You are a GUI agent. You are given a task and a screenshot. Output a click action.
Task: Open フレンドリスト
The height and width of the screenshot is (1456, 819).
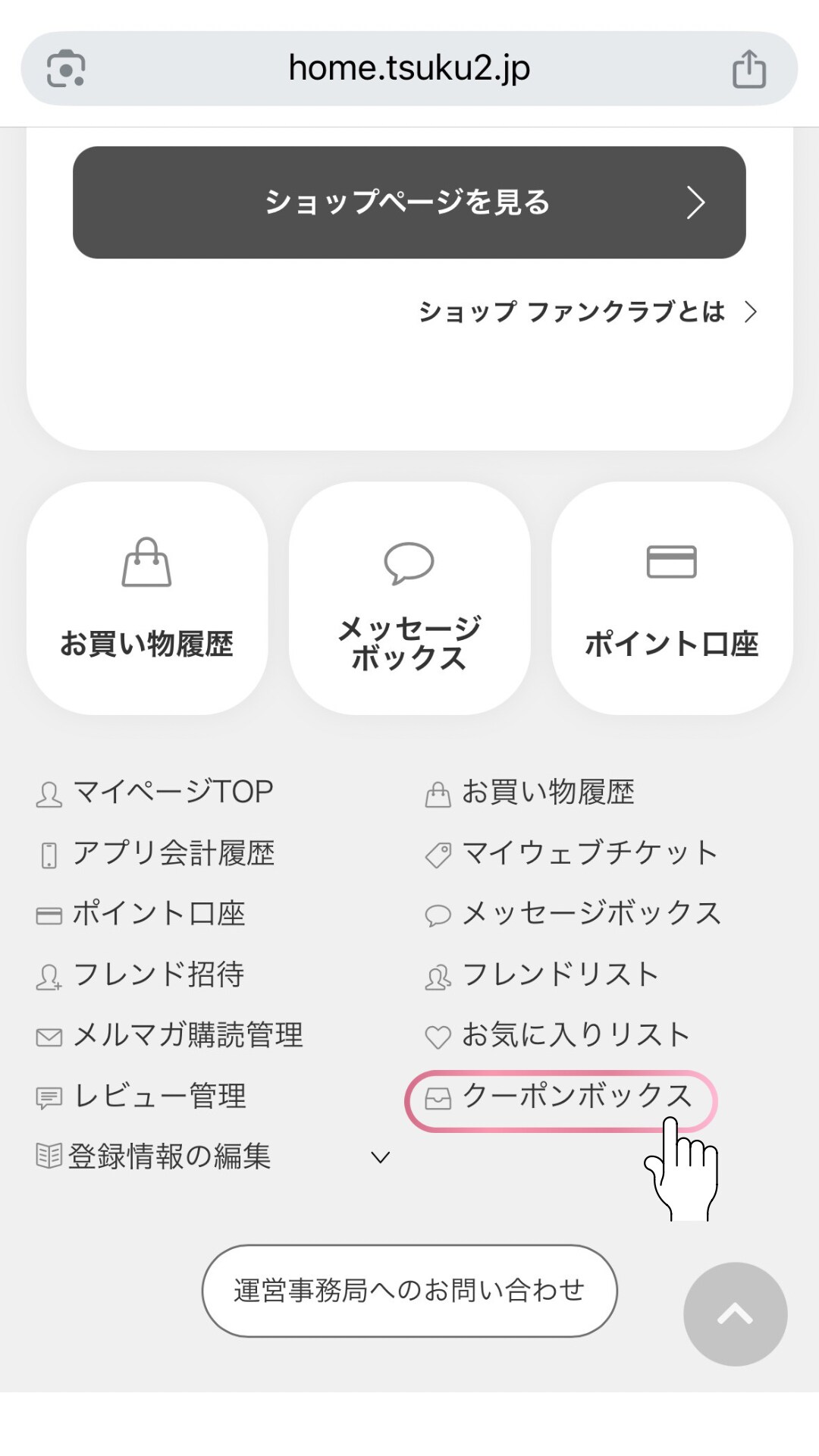point(543,975)
